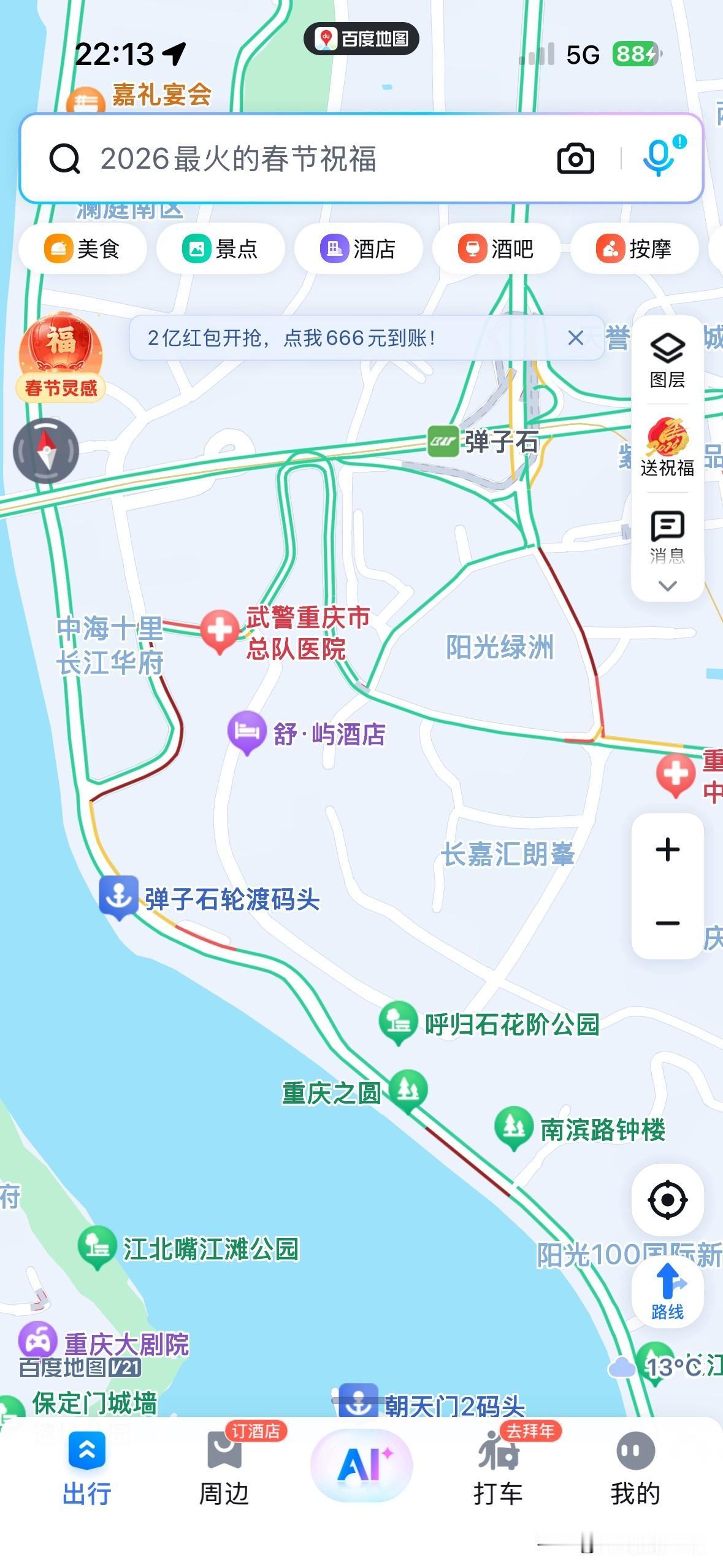Select the 按摩 category chip
The width and height of the screenshot is (723, 1568).
[635, 249]
